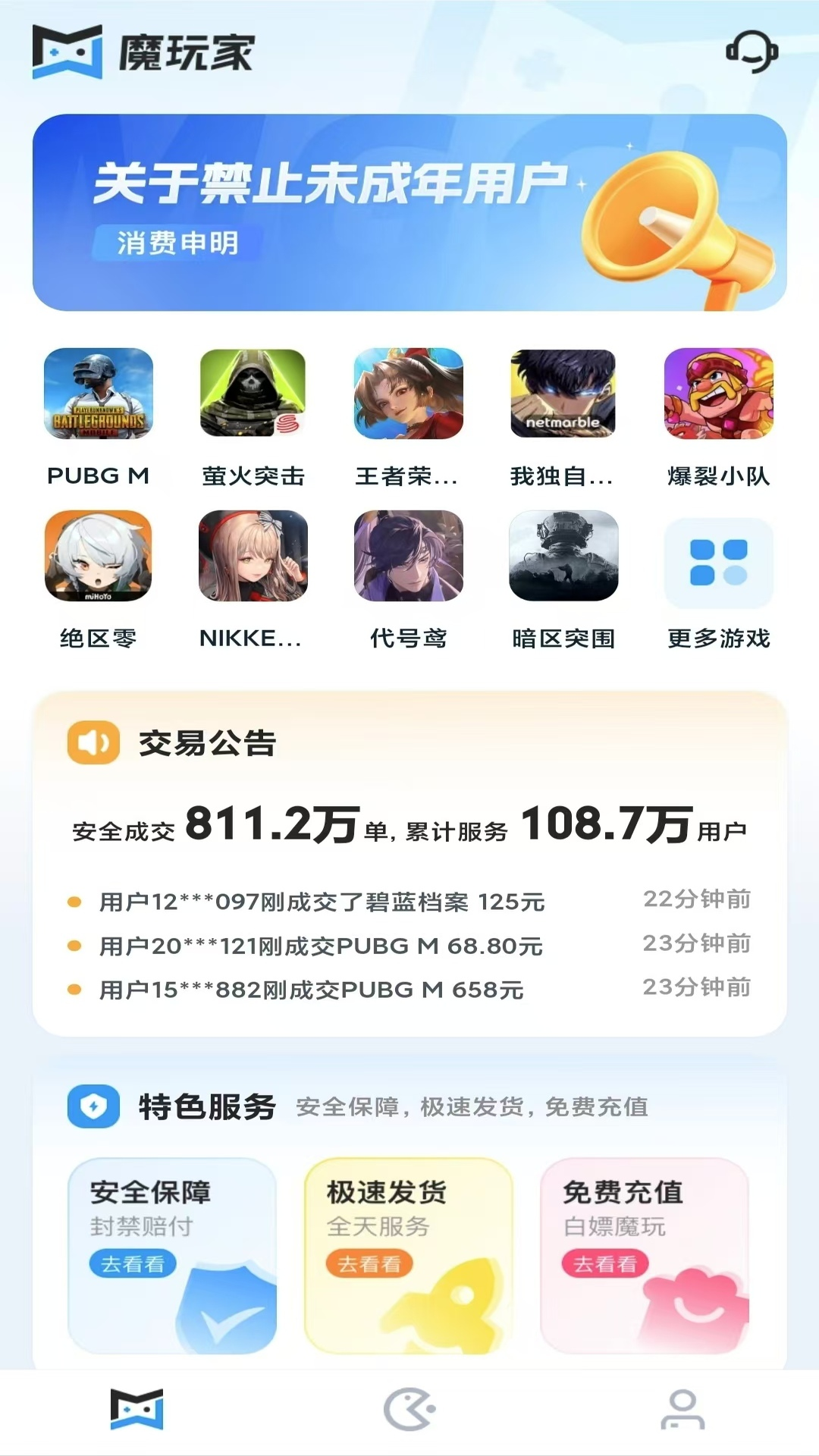Open the PUBG M game icon
The height and width of the screenshot is (1456, 819).
(99, 395)
